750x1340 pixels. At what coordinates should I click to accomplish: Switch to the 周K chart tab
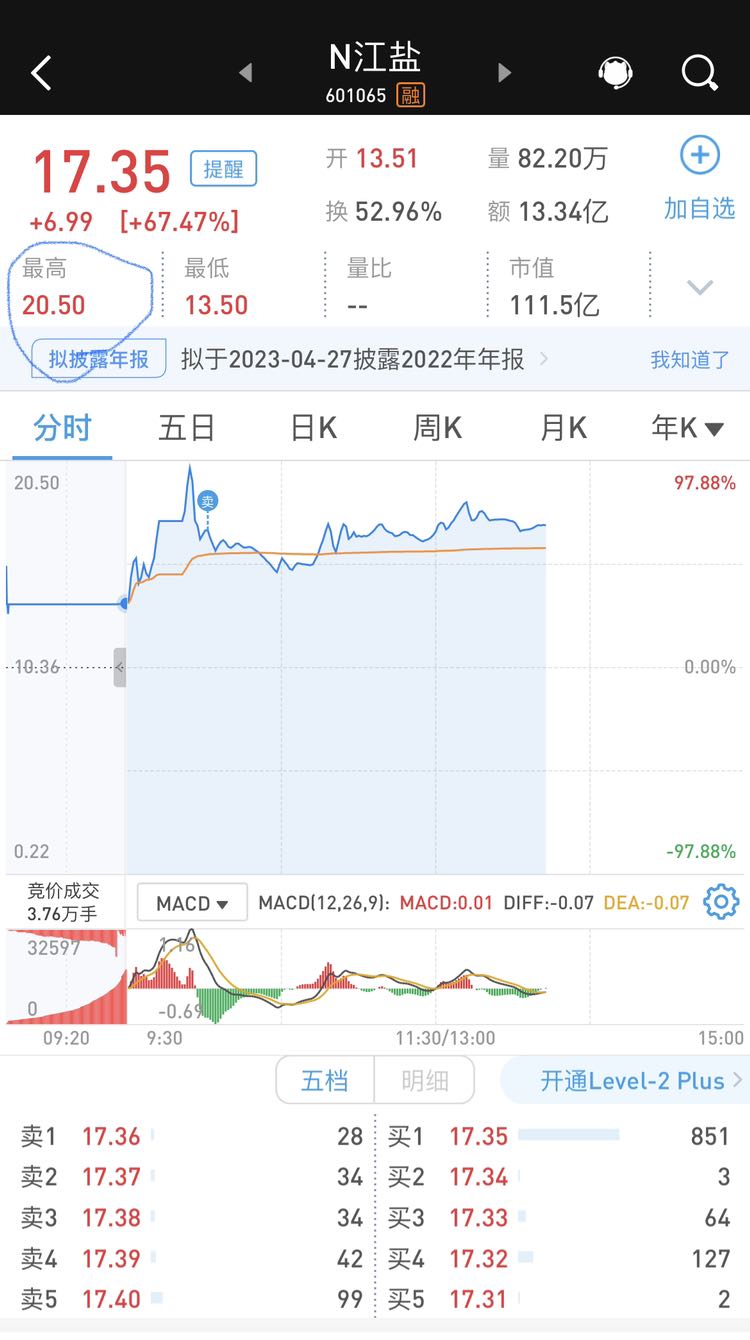click(x=438, y=428)
